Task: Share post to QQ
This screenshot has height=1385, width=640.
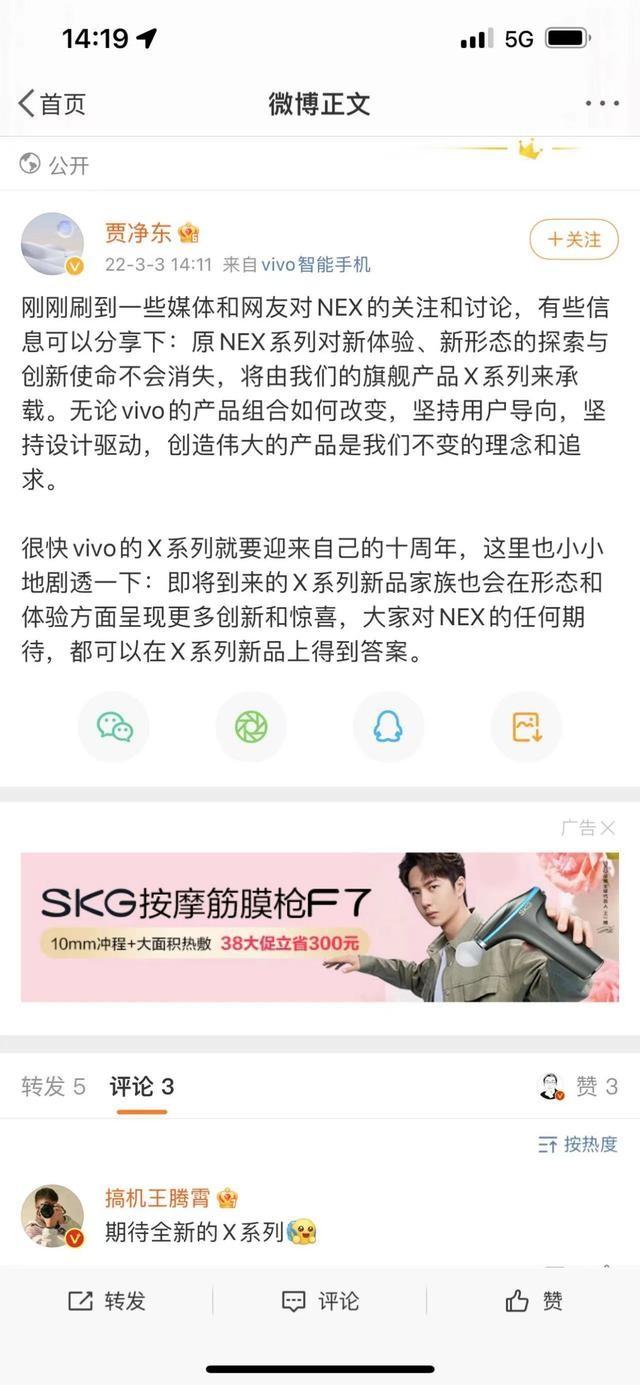Action: [388, 727]
